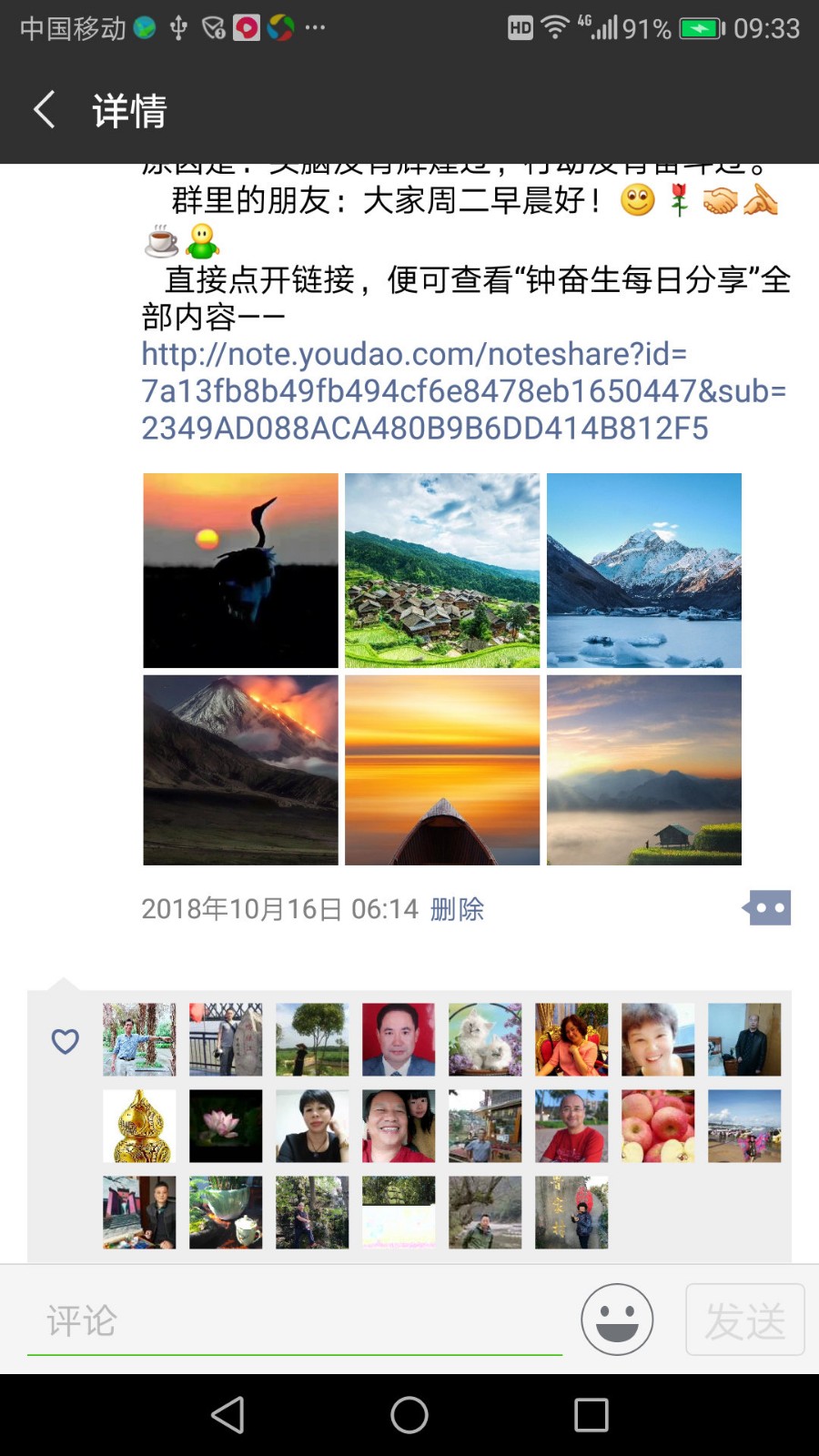The height and width of the screenshot is (1456, 819).
Task: View the erupting volcano photo
Action: pos(240,770)
